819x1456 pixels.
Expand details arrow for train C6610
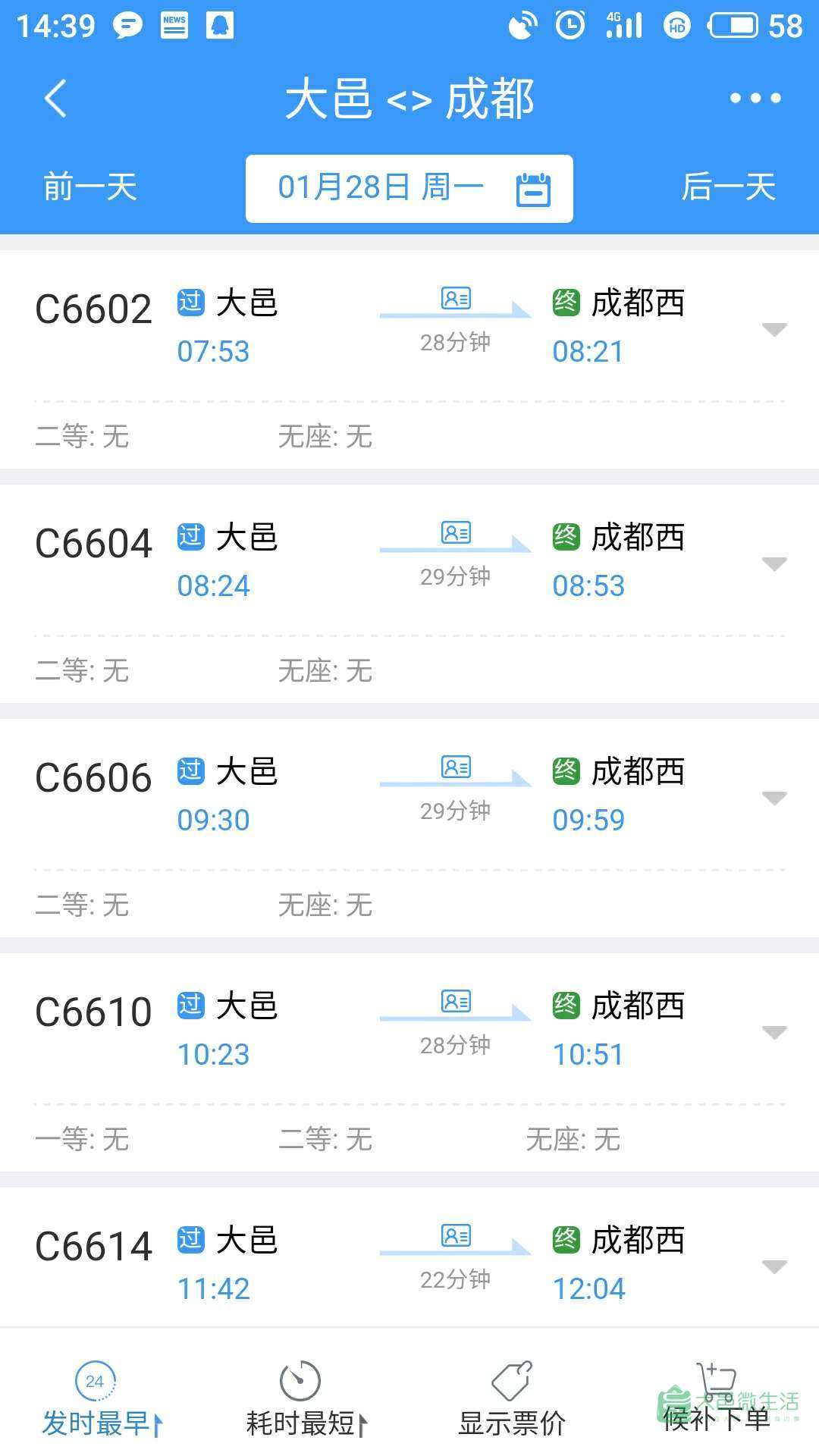(774, 1033)
